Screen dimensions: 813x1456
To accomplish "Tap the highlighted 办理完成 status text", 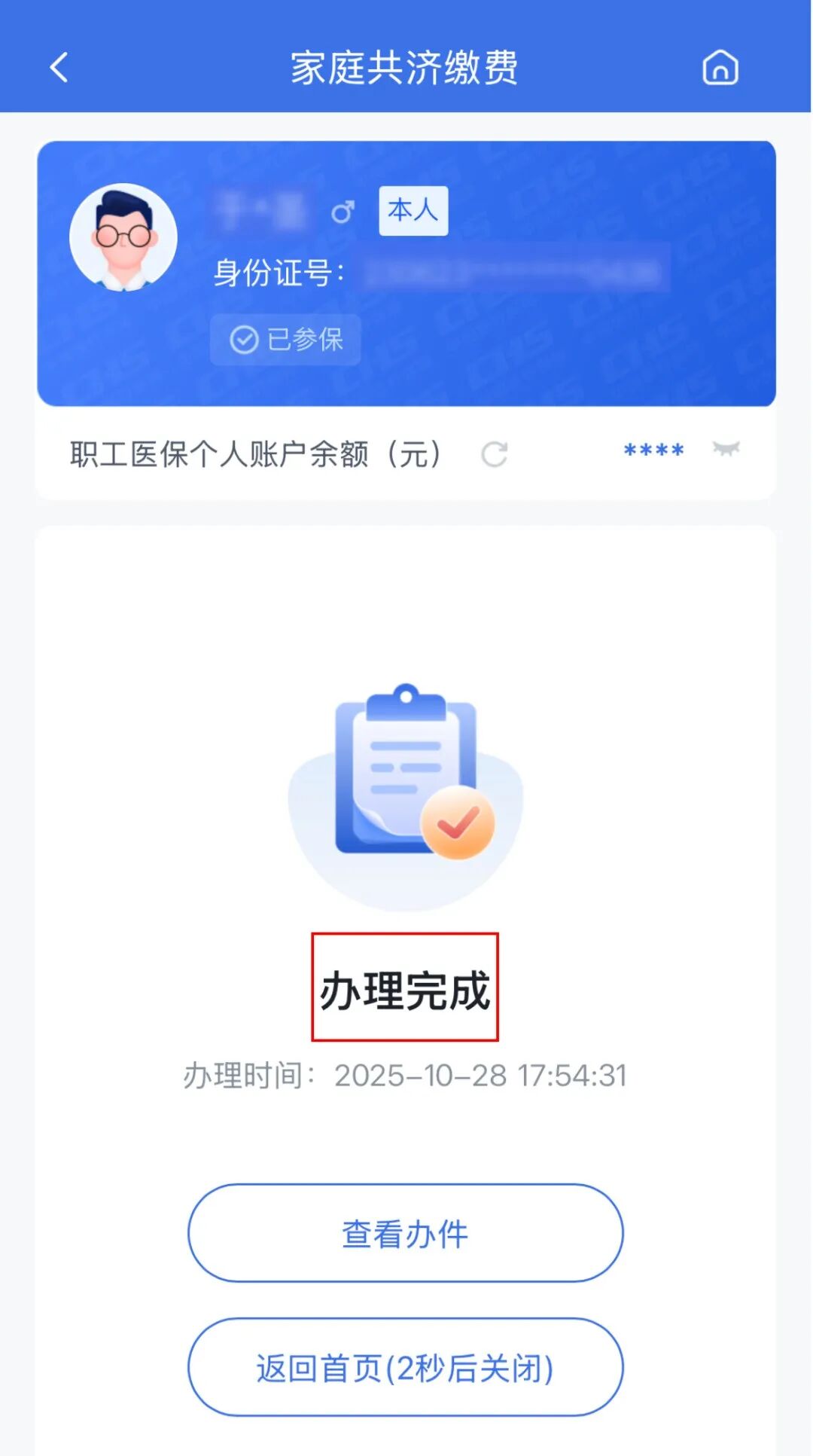I will click(x=406, y=987).
